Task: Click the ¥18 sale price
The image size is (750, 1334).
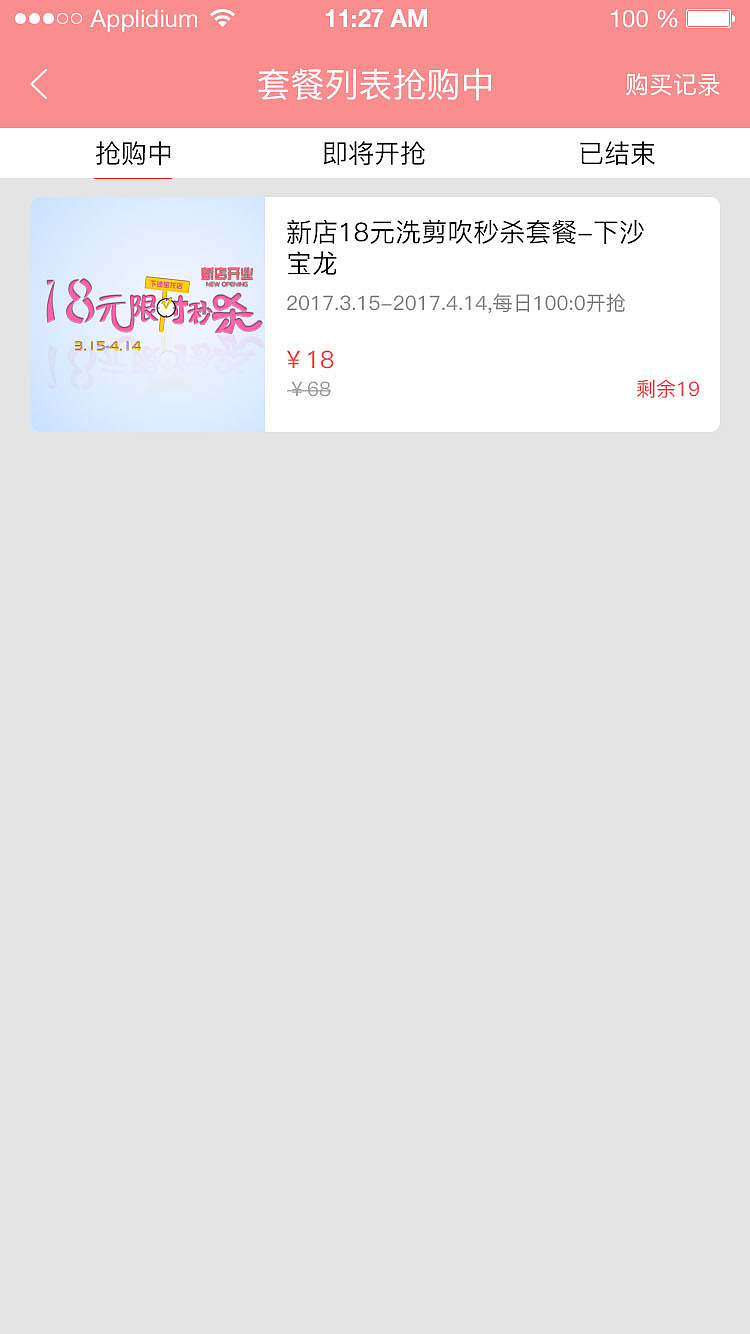Action: (311, 360)
